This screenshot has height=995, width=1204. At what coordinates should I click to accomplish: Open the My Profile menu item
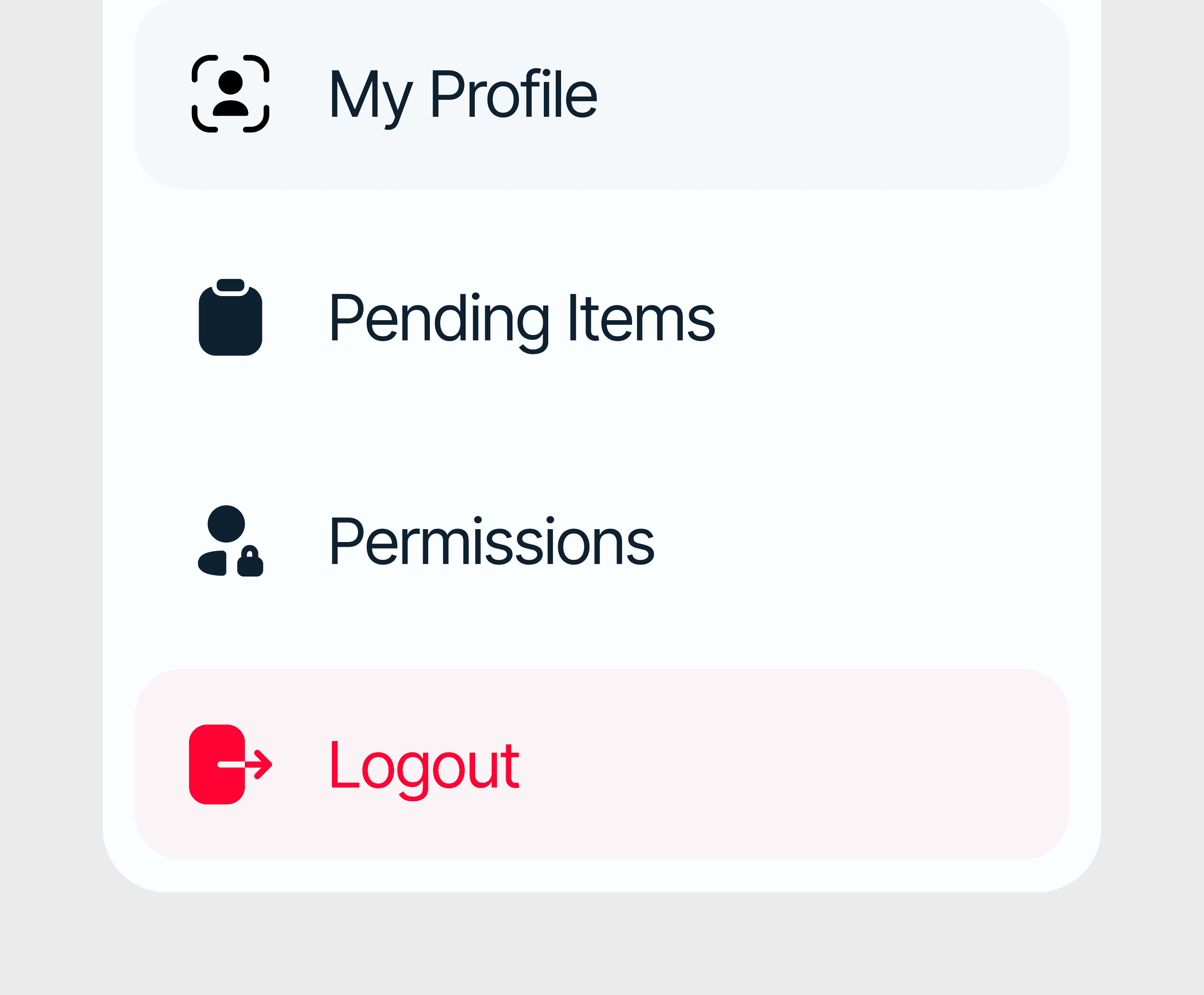click(x=463, y=94)
